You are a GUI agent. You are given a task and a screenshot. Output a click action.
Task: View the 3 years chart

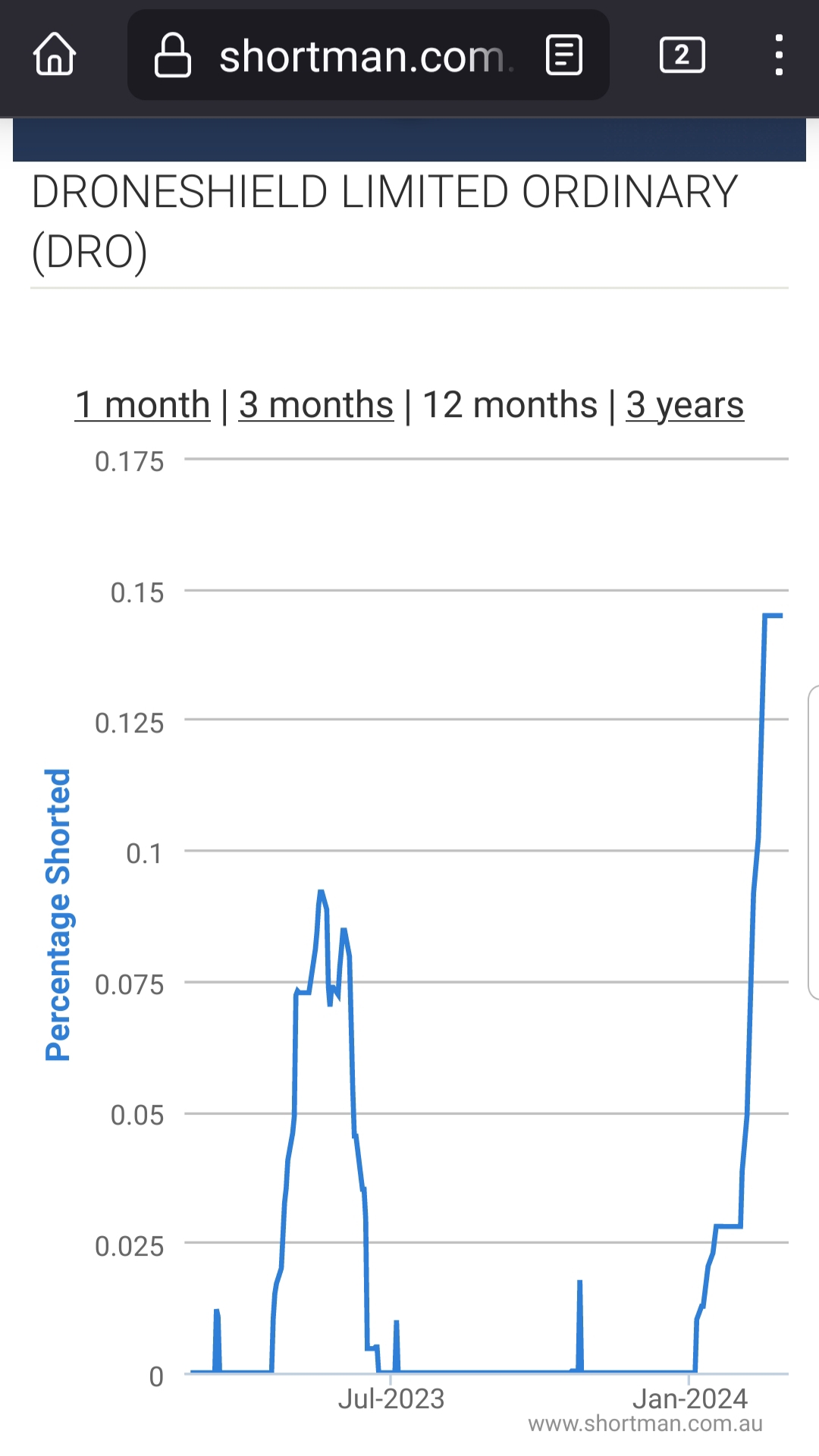(685, 405)
